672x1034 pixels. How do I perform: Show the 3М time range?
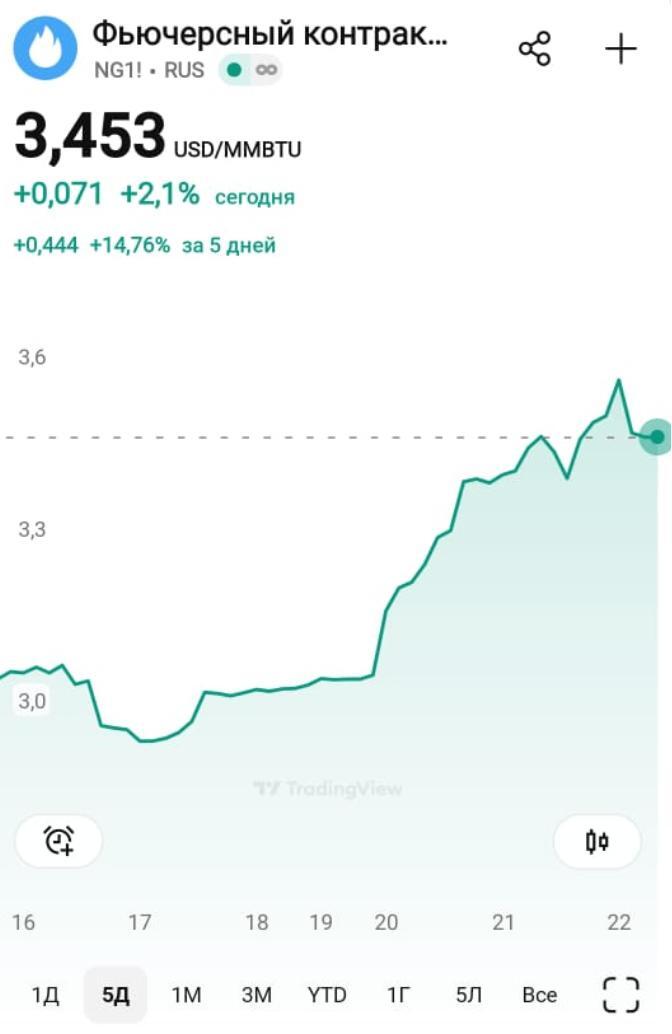tap(256, 995)
